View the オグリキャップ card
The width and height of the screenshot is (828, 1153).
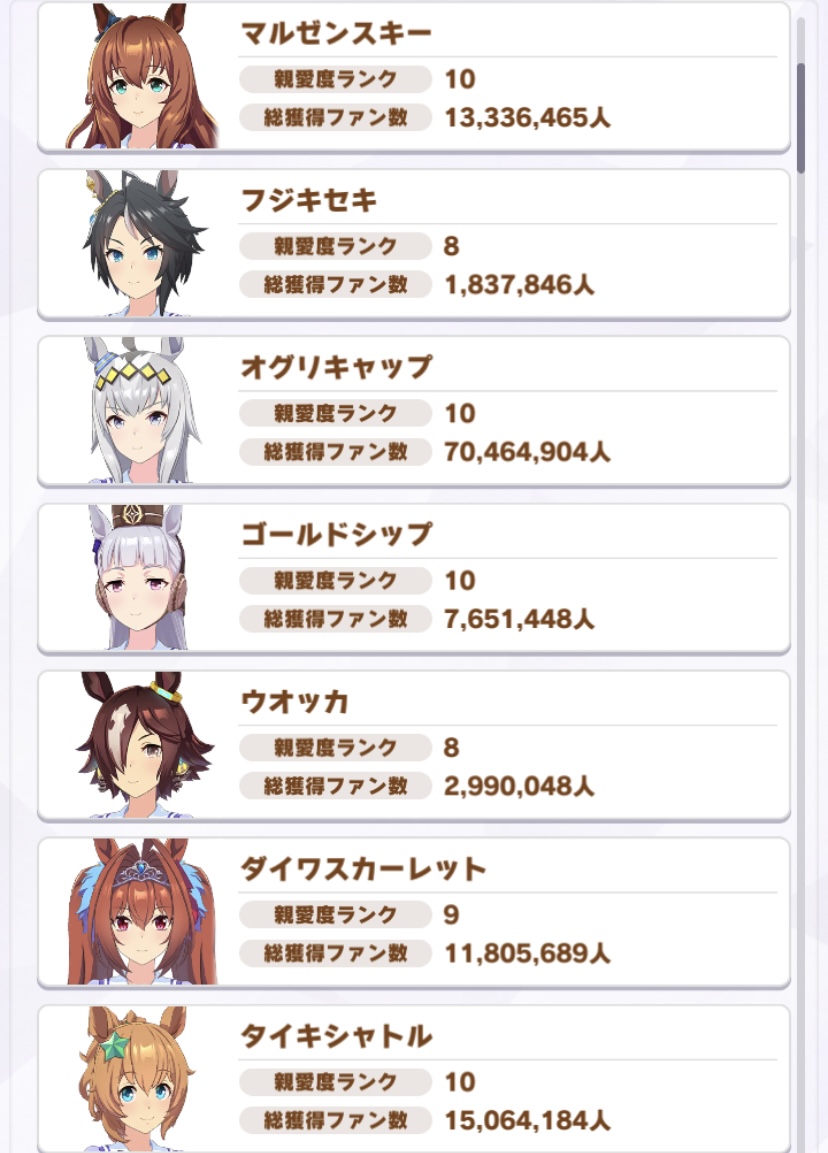click(413, 412)
